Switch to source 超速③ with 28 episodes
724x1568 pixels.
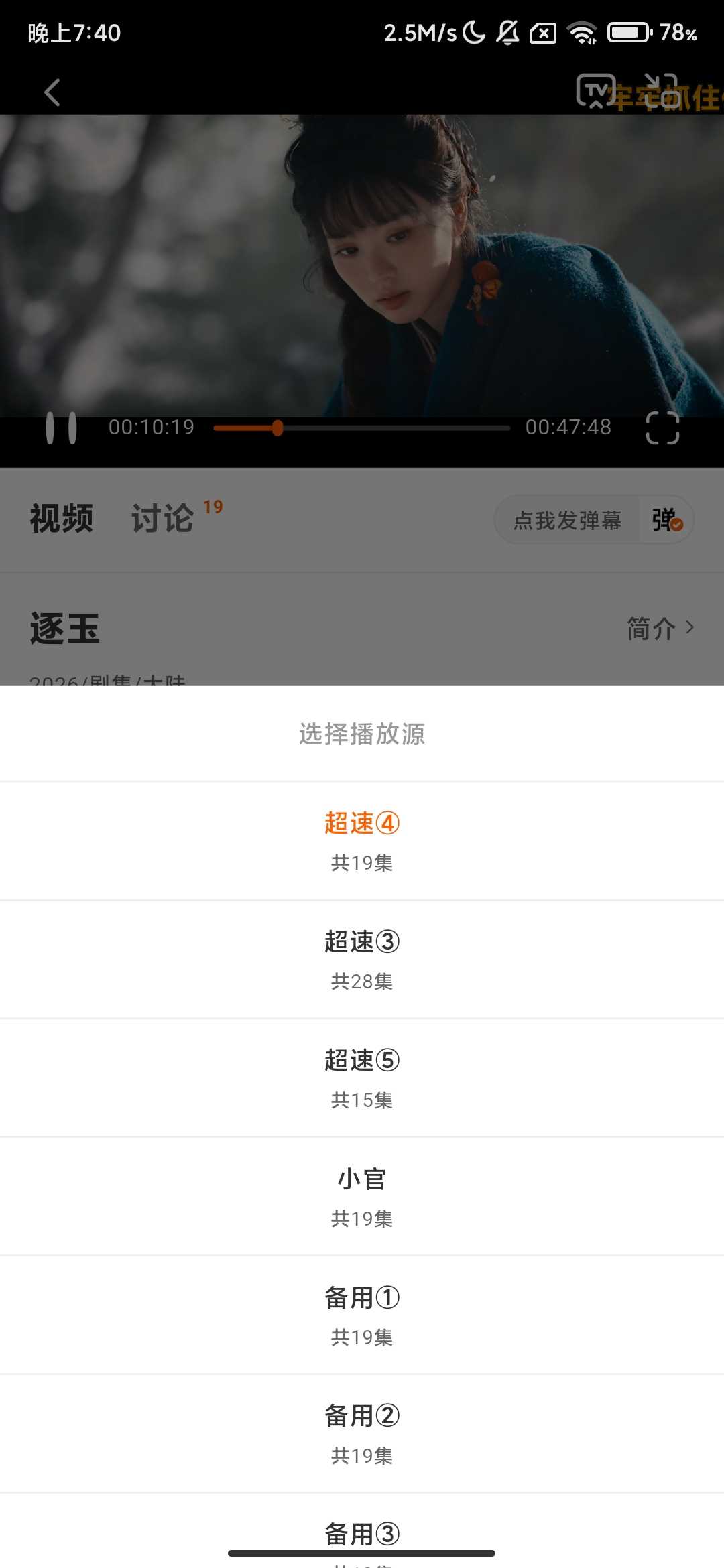tap(362, 959)
